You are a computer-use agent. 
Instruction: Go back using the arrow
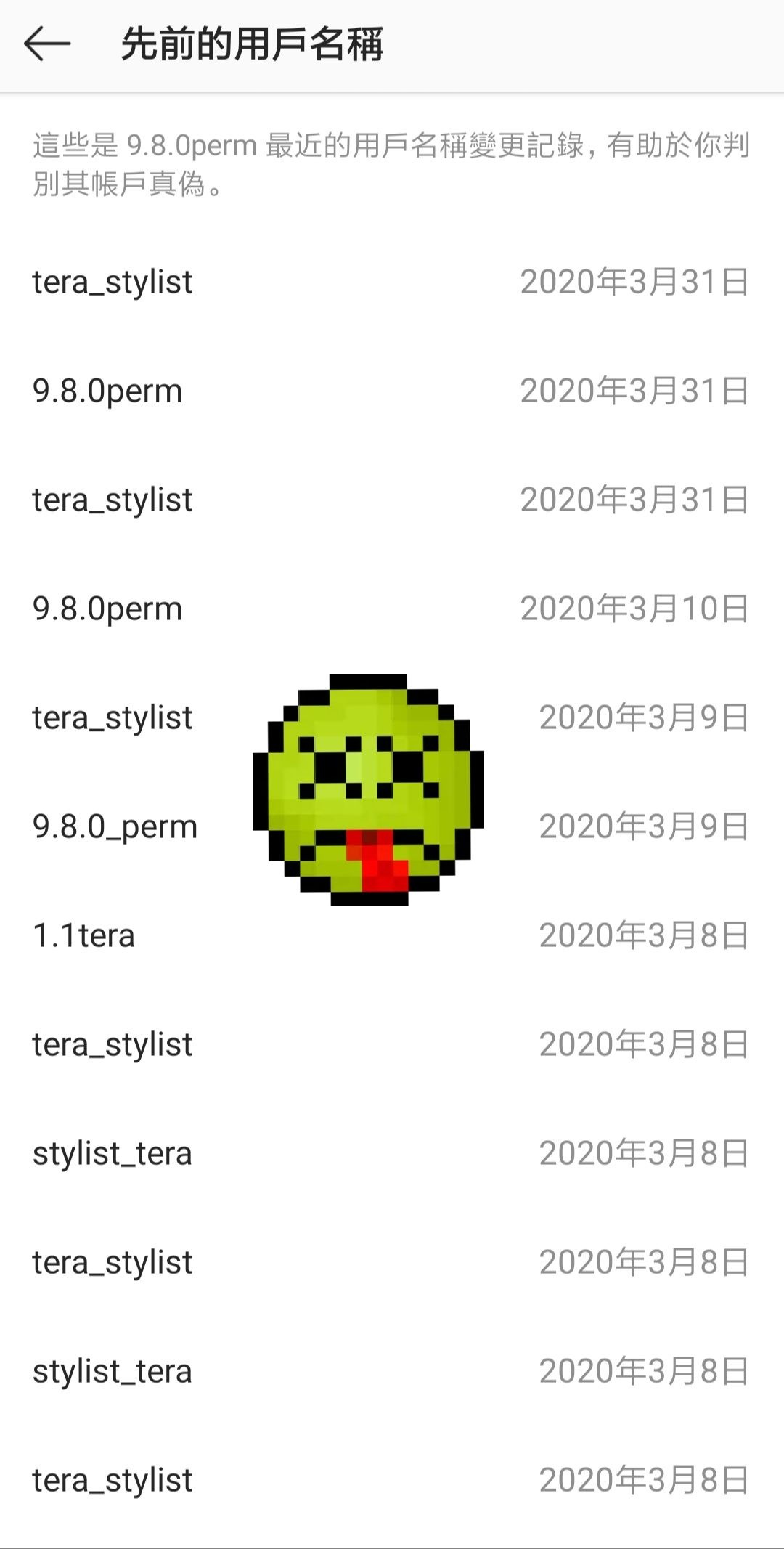click(47, 44)
